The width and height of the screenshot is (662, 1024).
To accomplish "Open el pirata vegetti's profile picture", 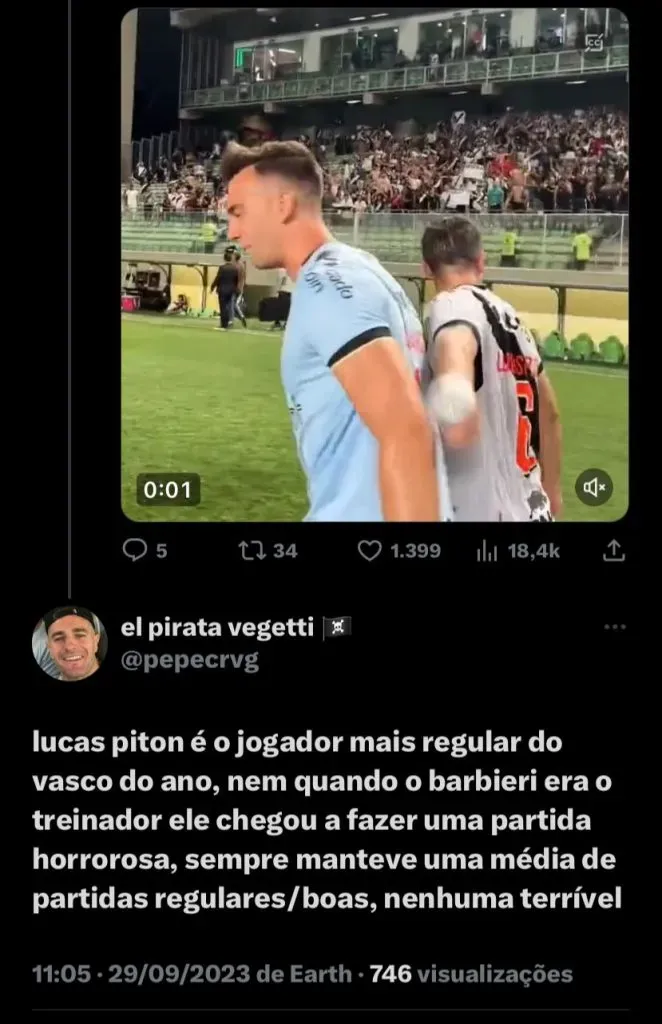I will (x=69, y=643).
